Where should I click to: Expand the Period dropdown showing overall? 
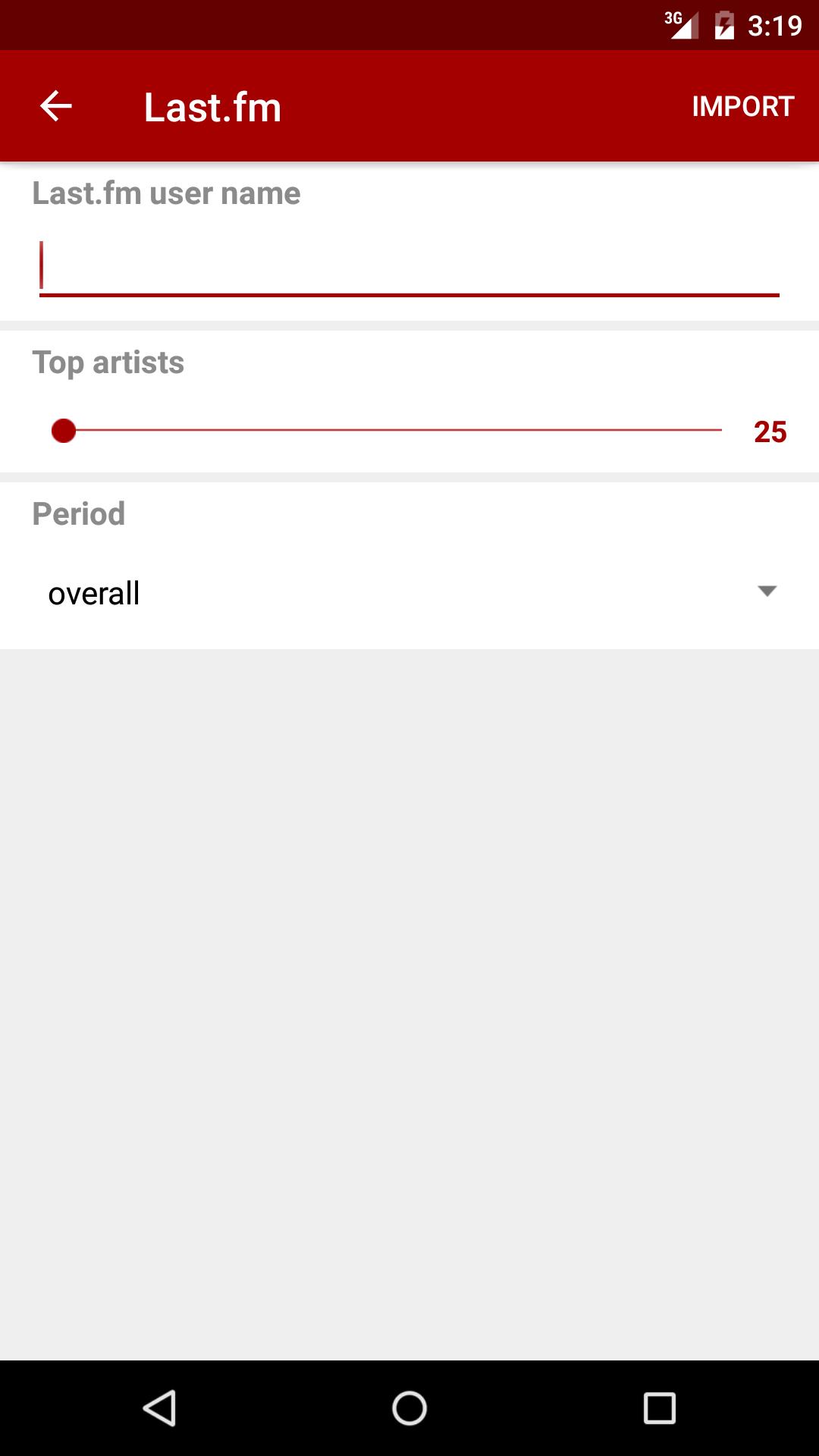point(409,592)
